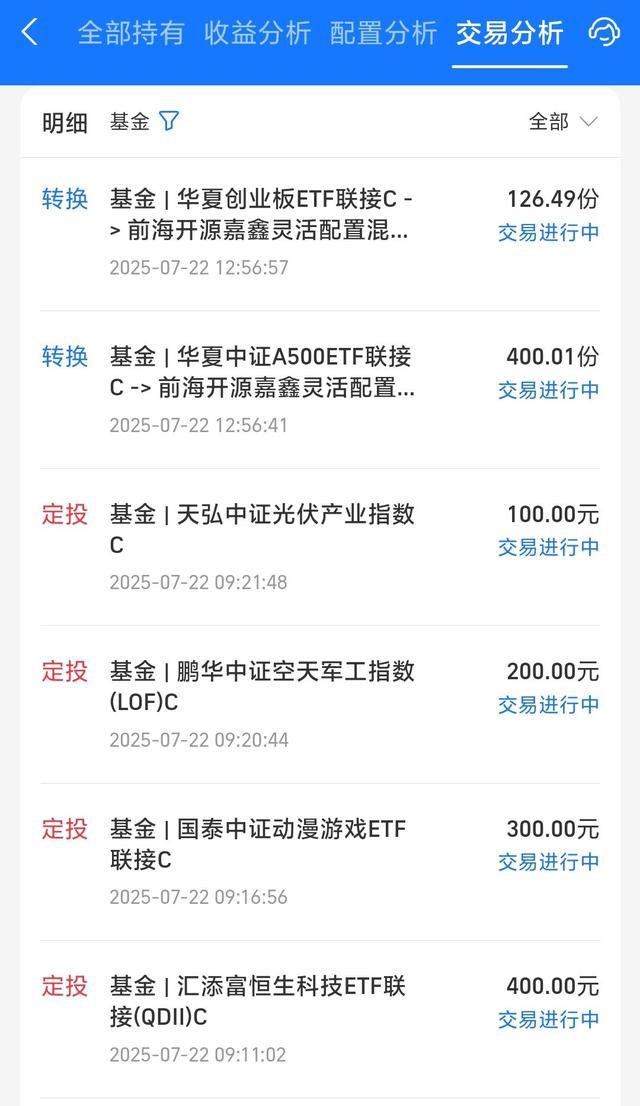
Task: Open the customer service headset icon
Action: tap(604, 32)
